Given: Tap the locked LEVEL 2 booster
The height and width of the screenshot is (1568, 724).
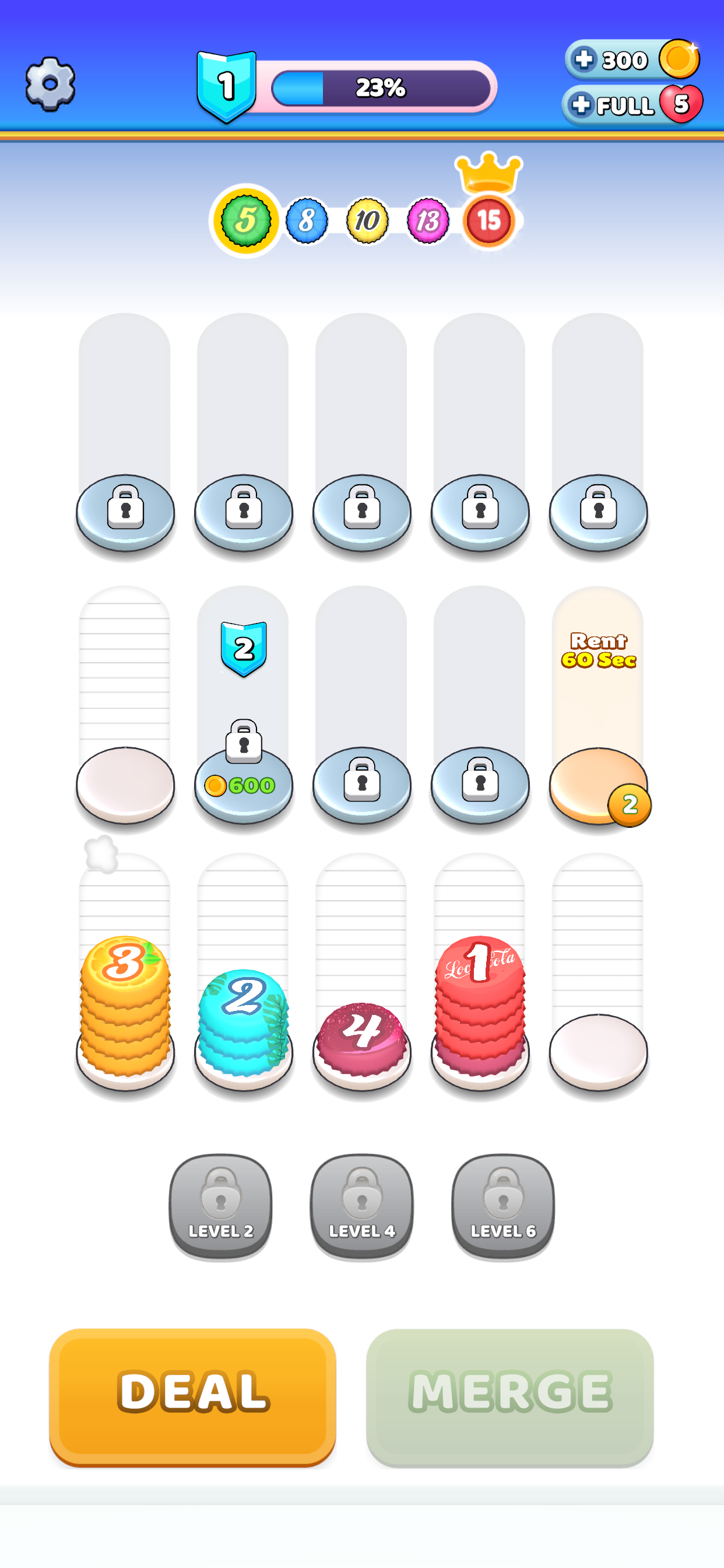Looking at the screenshot, I should pyautogui.click(x=220, y=1205).
